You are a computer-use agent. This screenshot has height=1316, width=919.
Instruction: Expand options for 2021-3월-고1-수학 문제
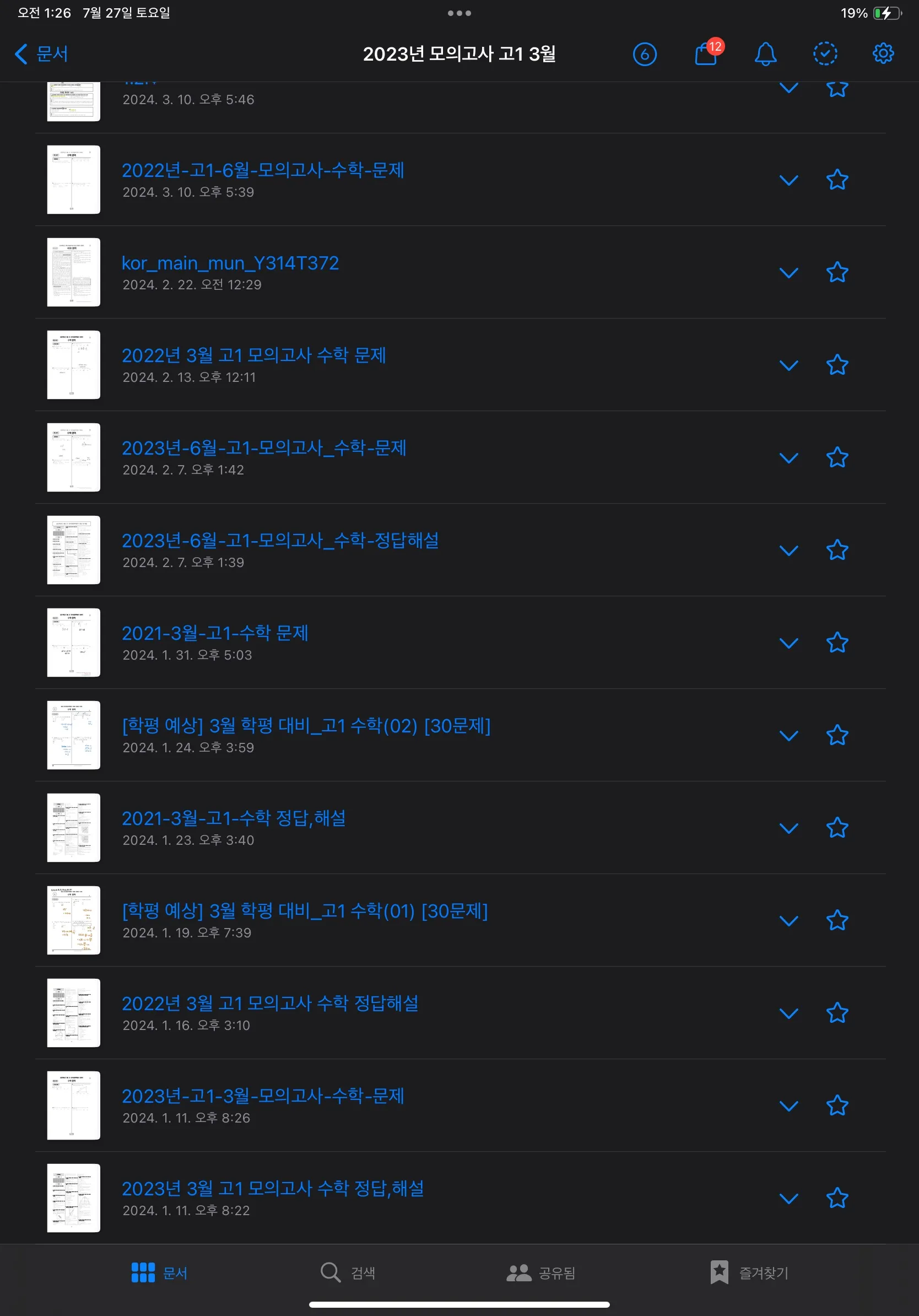coord(788,643)
